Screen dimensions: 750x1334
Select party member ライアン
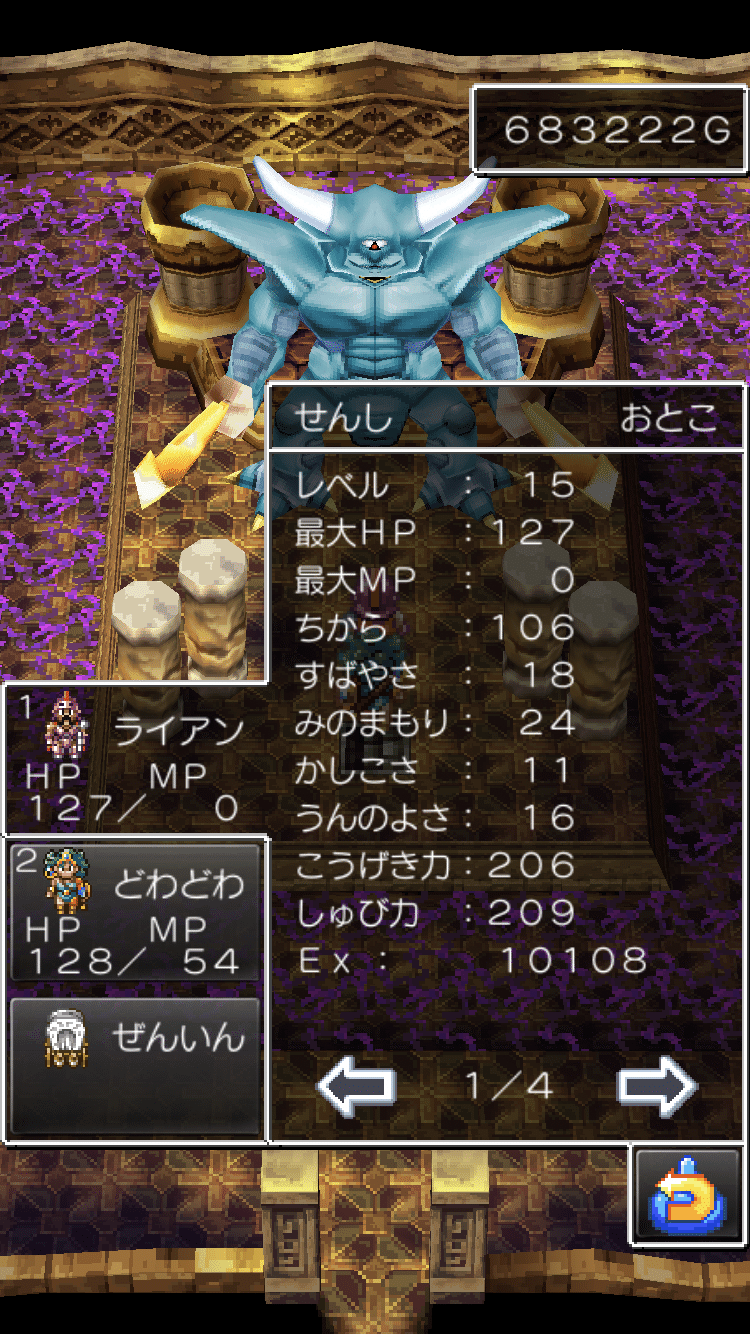[x=135, y=760]
